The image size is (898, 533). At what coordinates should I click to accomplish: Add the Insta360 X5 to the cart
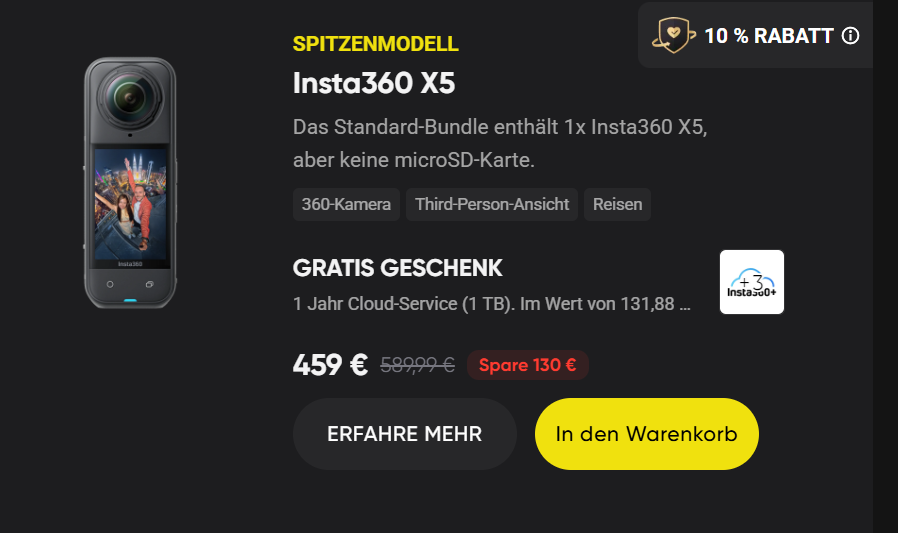pos(646,434)
